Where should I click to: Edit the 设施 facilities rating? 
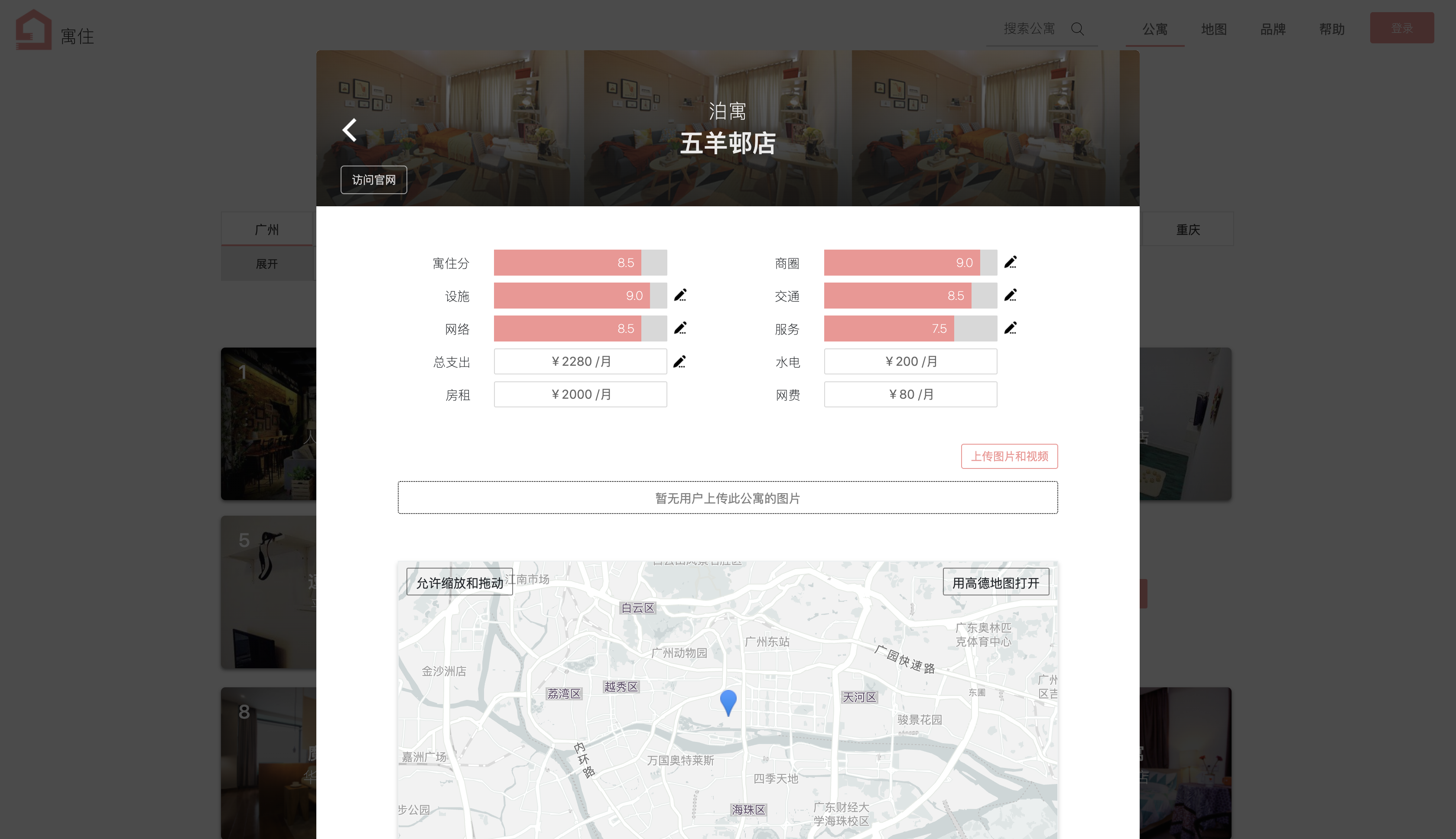pos(680,295)
